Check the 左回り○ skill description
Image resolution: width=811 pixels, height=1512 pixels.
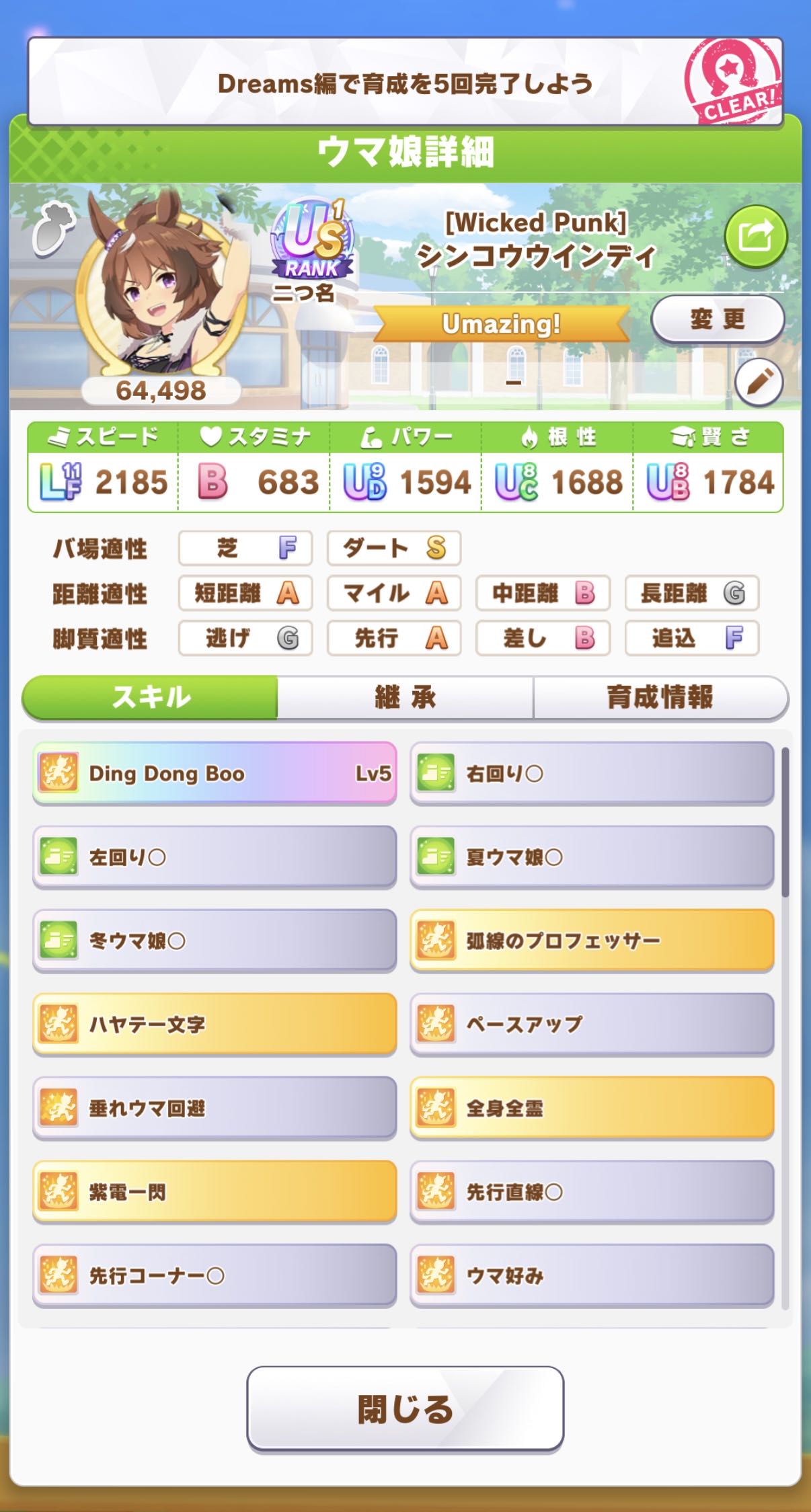pyautogui.click(x=215, y=857)
